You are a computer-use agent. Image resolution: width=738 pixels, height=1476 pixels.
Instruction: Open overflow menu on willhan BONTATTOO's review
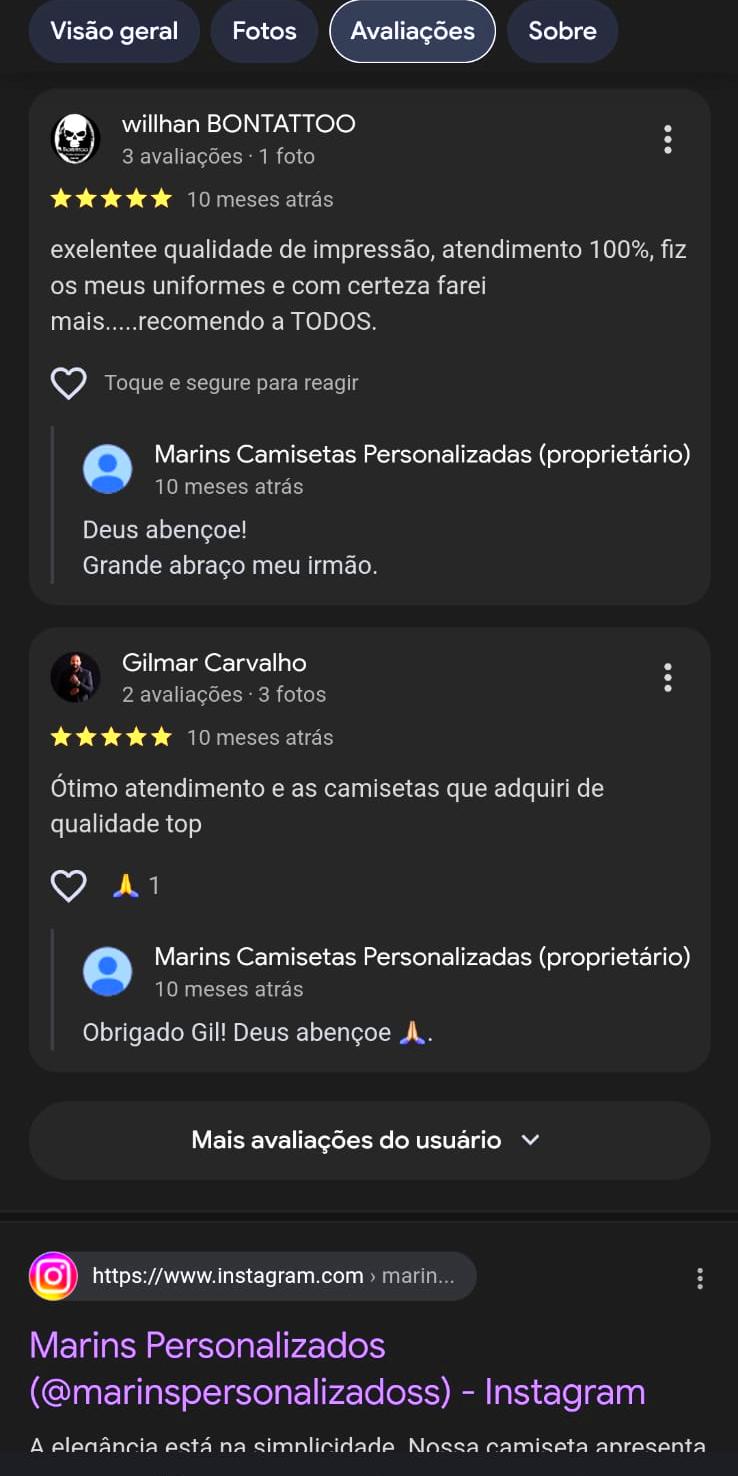click(x=668, y=139)
